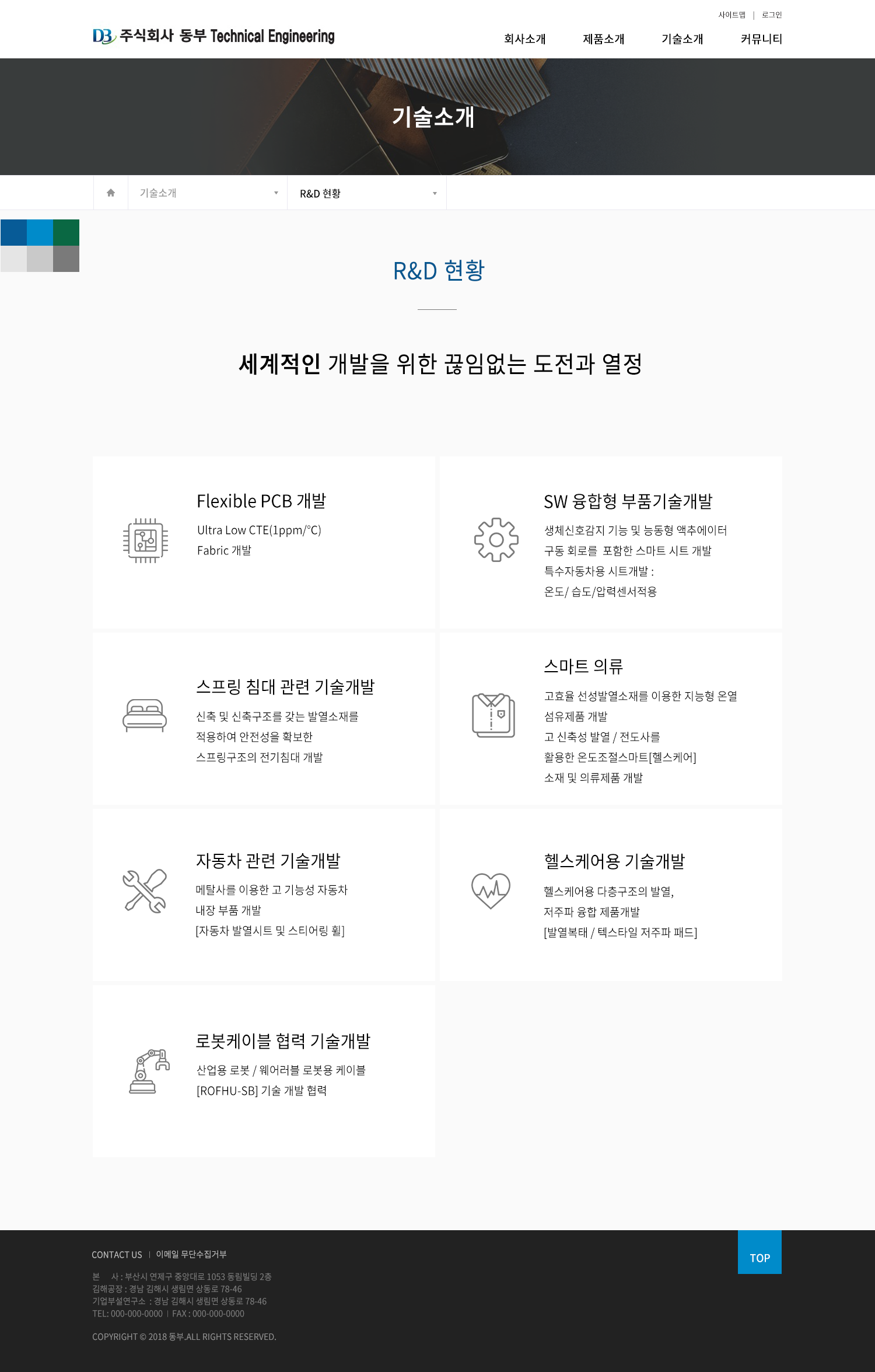Click the 동부 Technical Engineering logo
875x1372 pixels.
214,37
